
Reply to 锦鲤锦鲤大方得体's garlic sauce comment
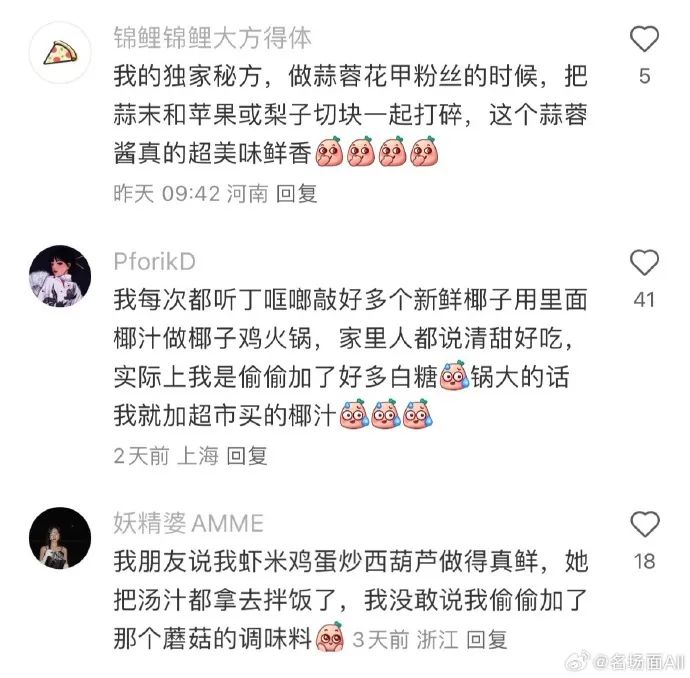click(296, 194)
